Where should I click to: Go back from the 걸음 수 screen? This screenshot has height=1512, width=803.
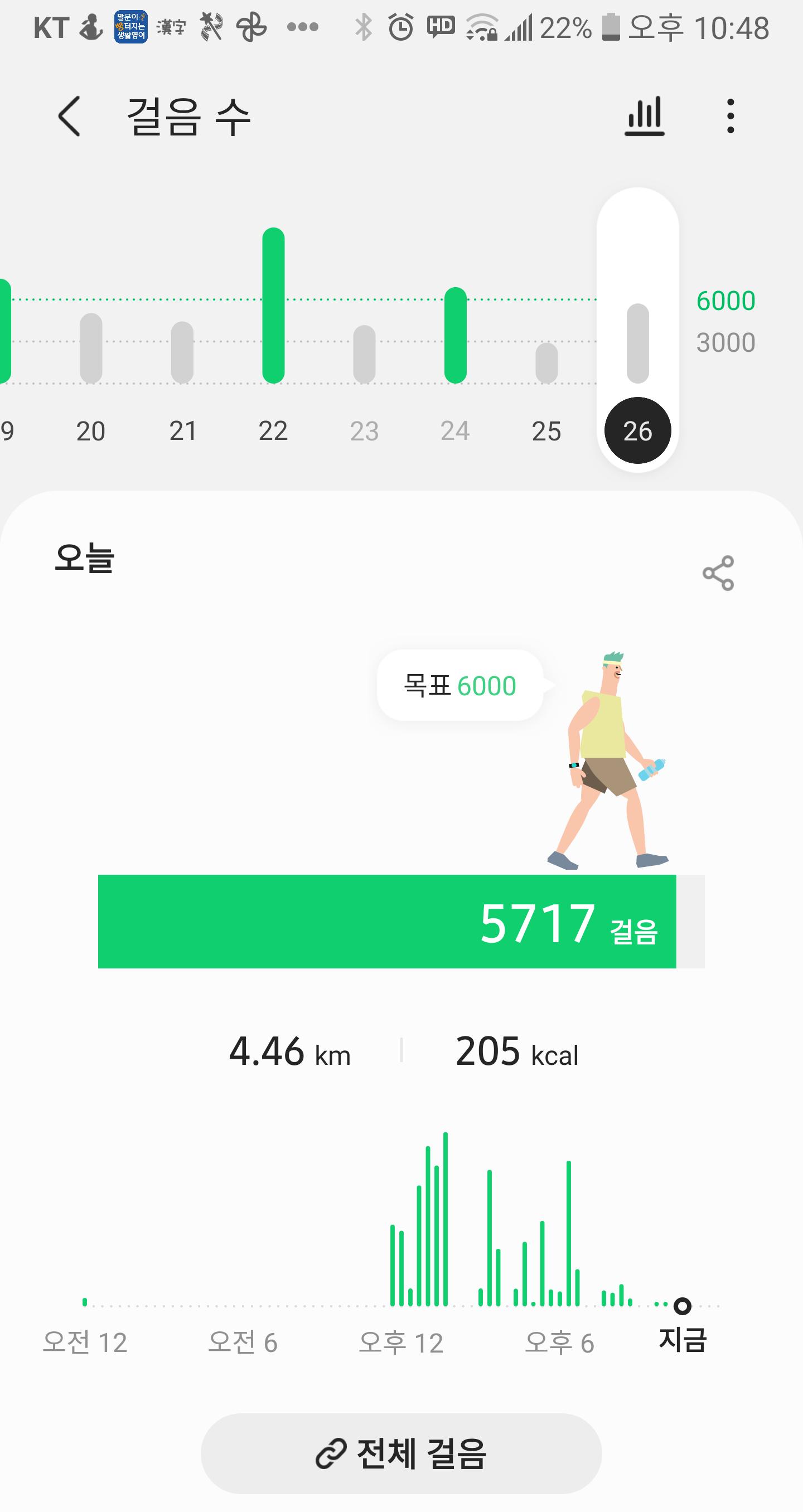pyautogui.click(x=69, y=116)
